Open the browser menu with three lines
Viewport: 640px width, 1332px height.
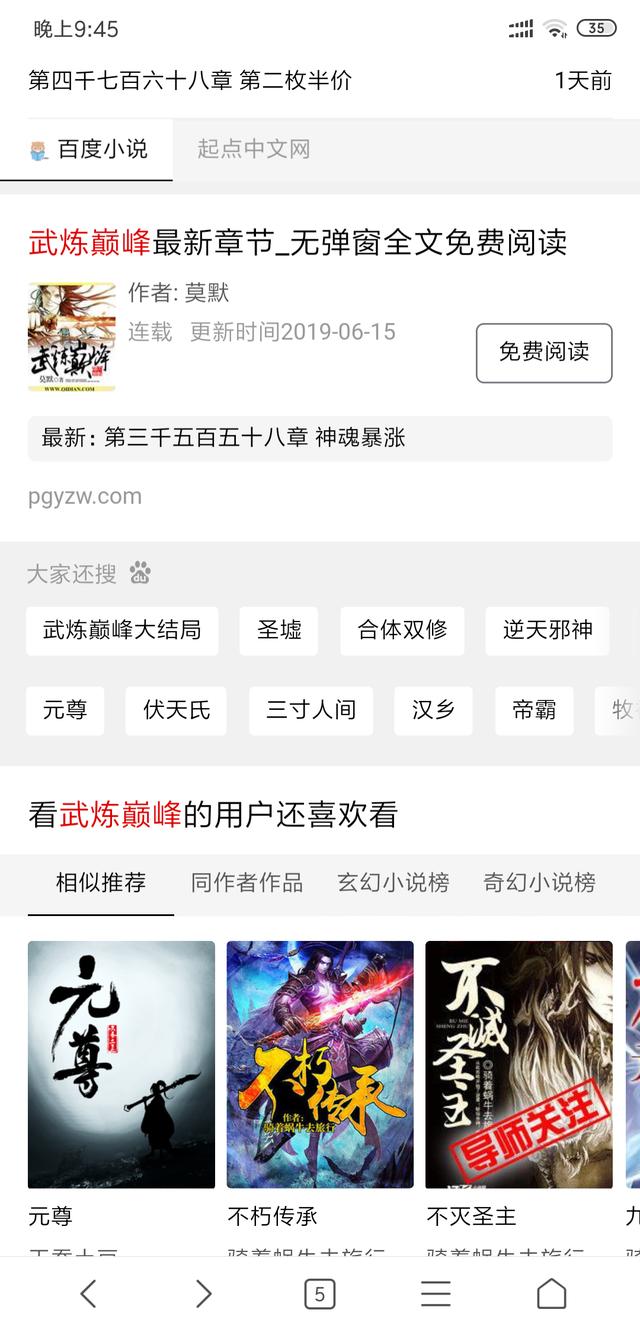[436, 1294]
